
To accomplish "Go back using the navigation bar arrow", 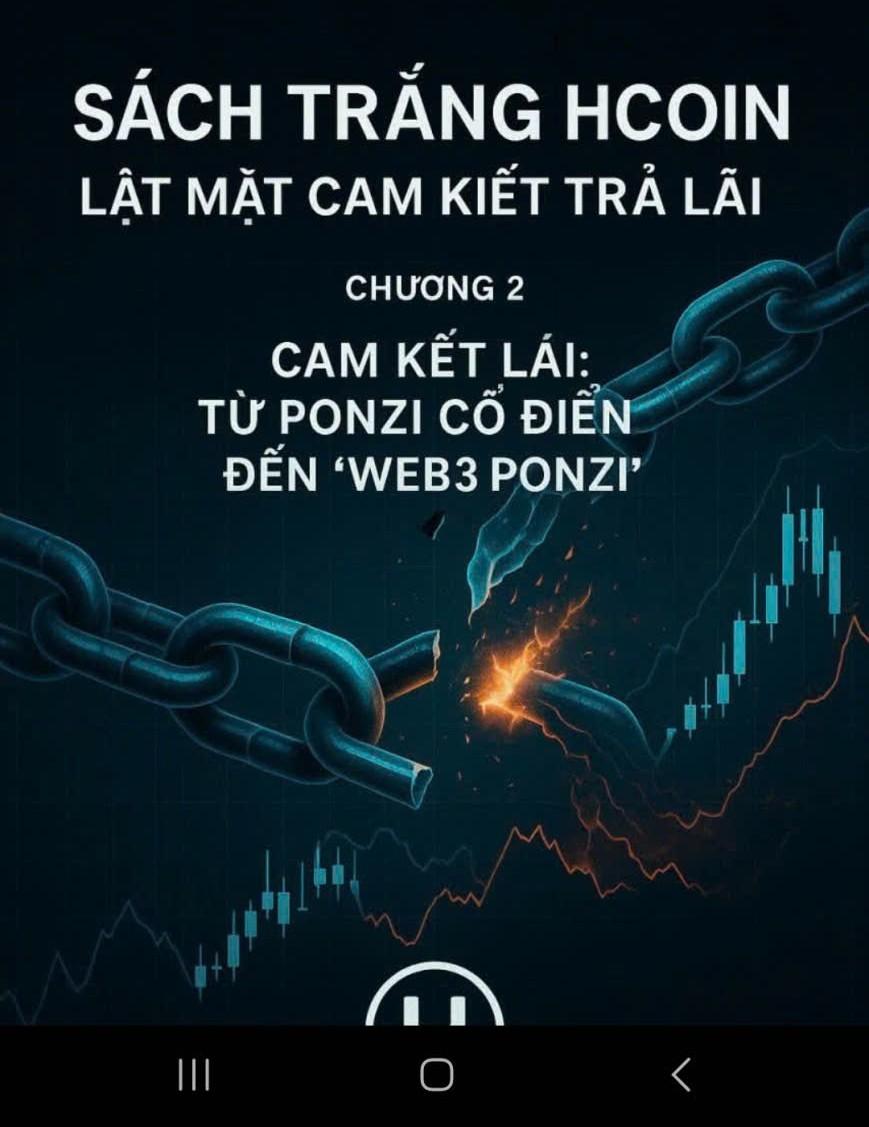I will (680, 1075).
